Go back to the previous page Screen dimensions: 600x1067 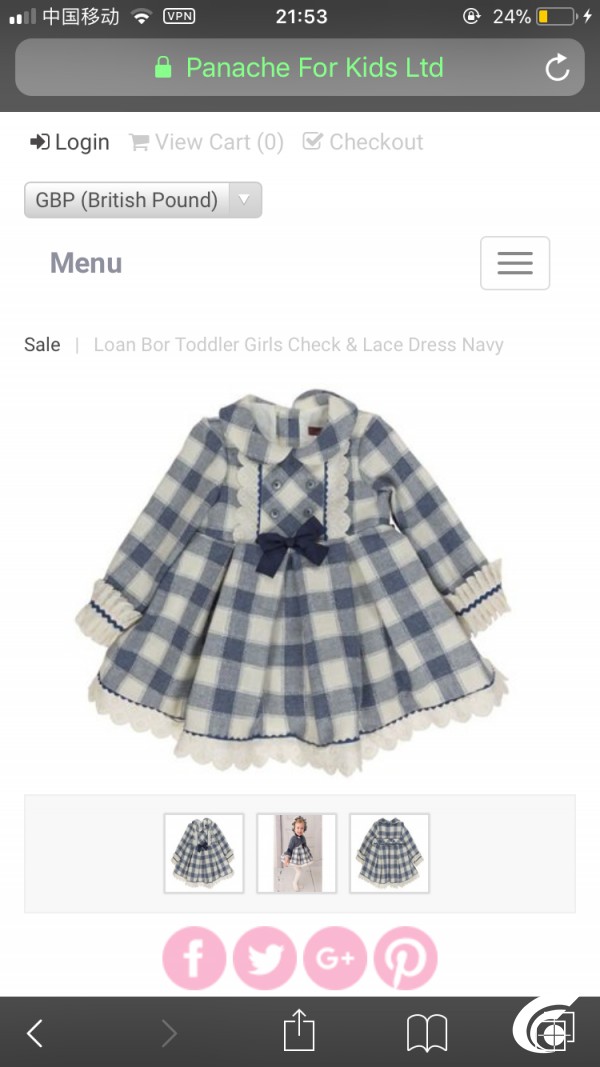point(35,1034)
